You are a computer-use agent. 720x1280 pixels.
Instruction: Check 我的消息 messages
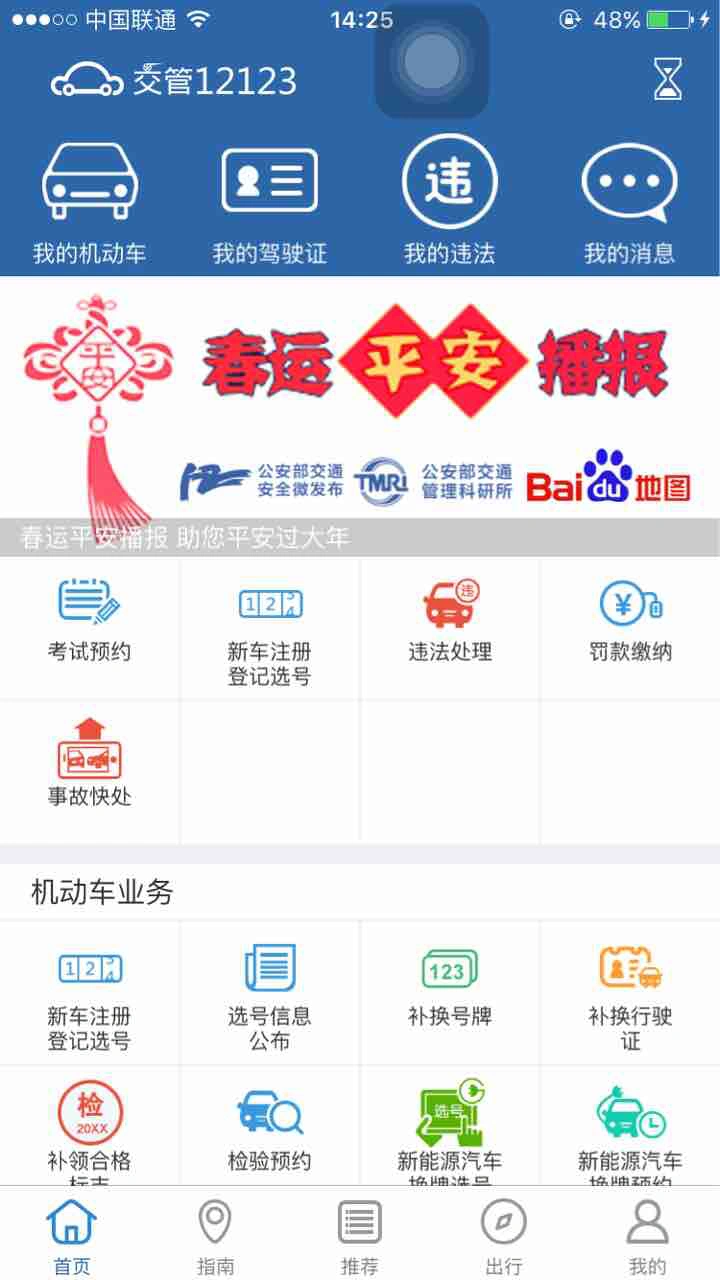click(x=630, y=205)
